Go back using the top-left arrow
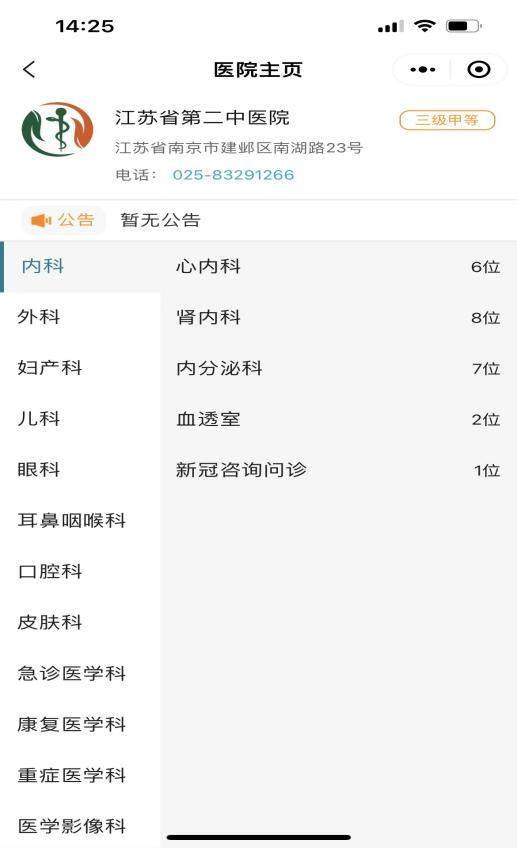Screen dimensions: 517x848 (29, 69)
